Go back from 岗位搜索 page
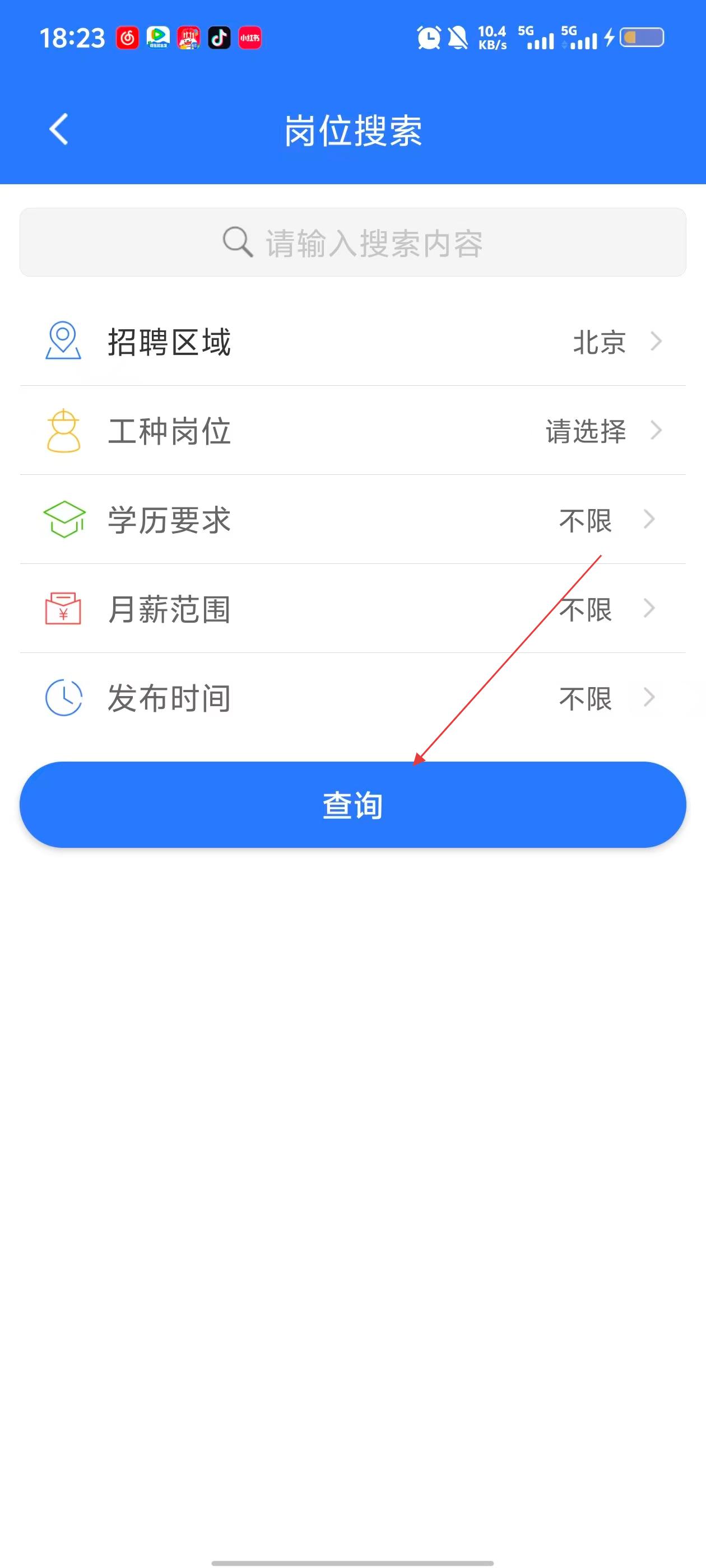Screen dimensions: 706x1568 tap(58, 130)
